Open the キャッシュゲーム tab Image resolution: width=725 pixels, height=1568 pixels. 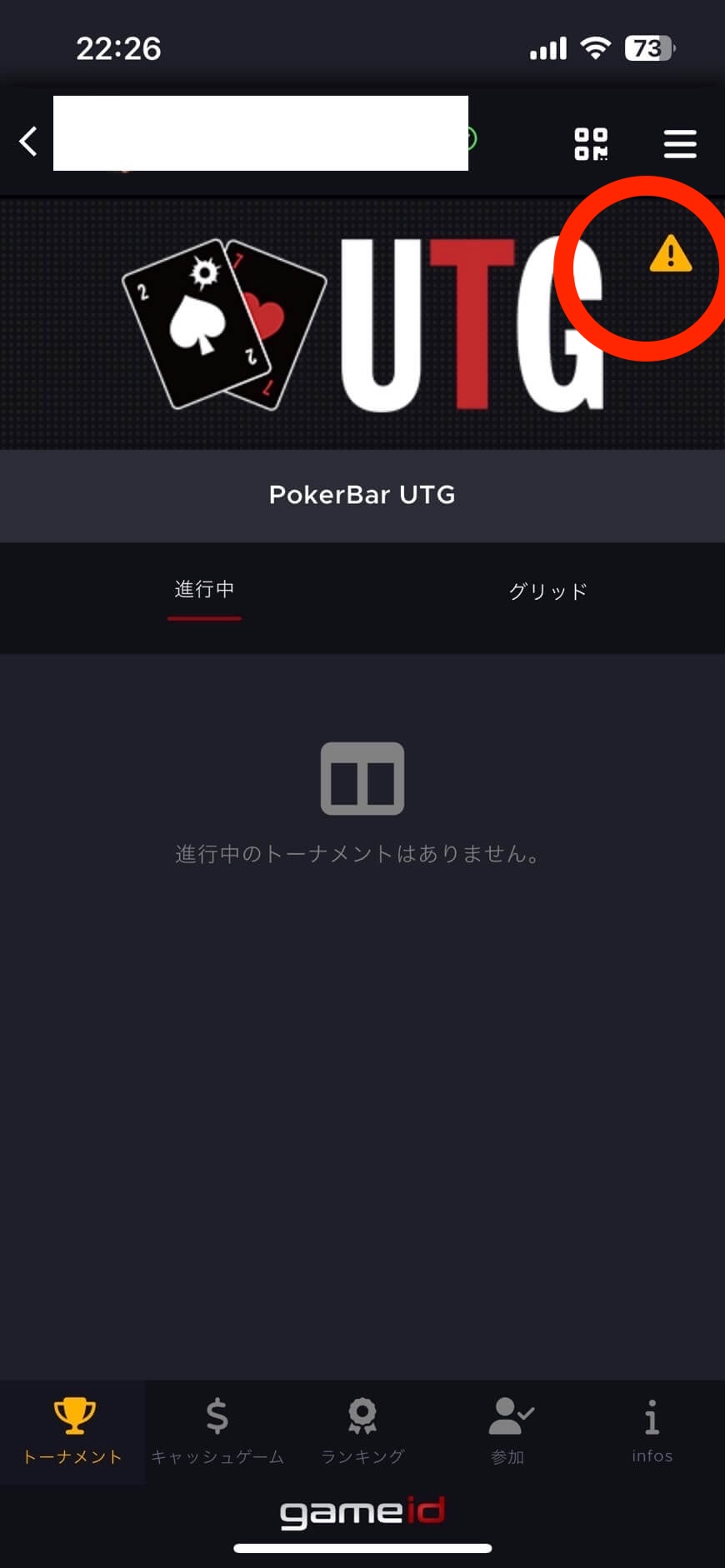[x=217, y=1431]
